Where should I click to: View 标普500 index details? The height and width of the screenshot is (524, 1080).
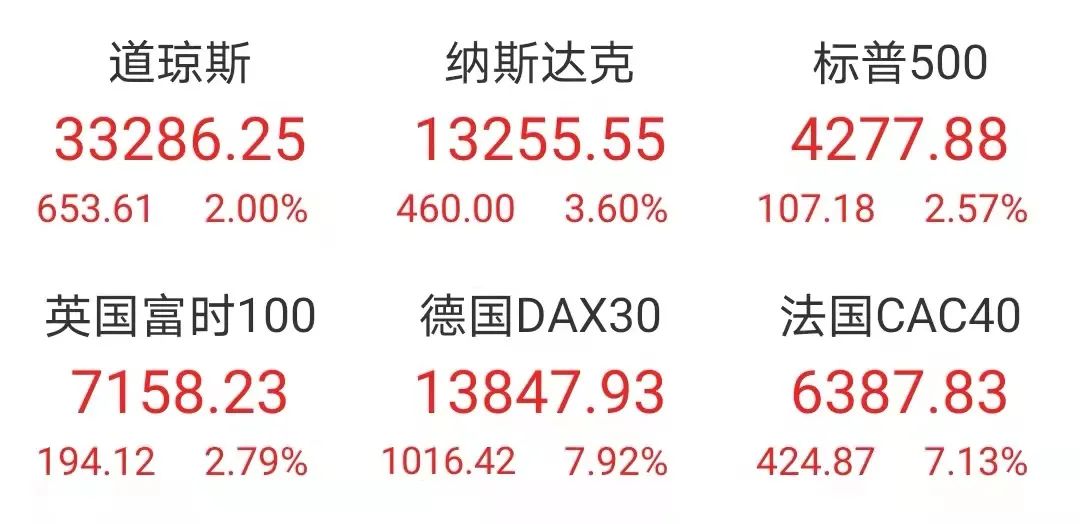coord(899,138)
